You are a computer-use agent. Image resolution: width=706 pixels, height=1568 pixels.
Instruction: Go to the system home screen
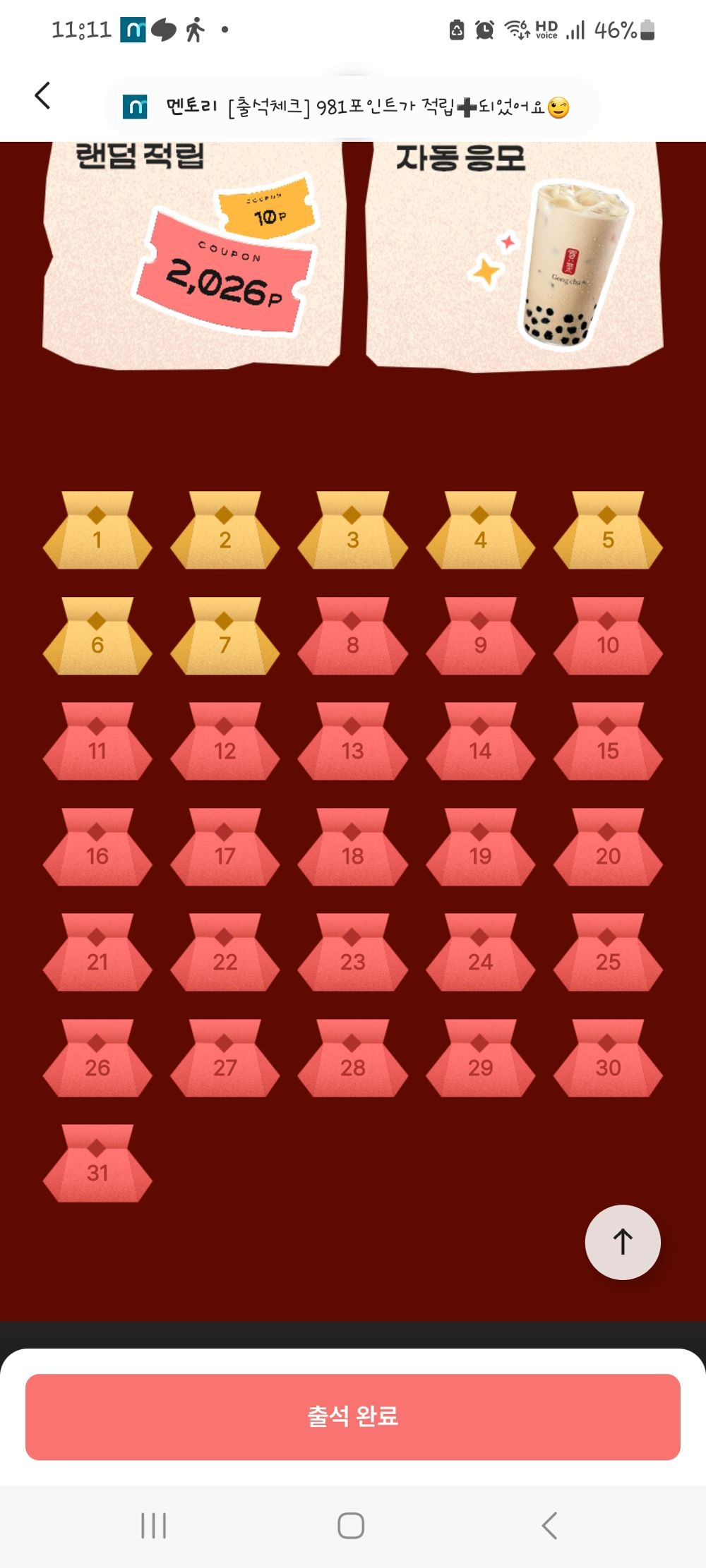tap(351, 1525)
